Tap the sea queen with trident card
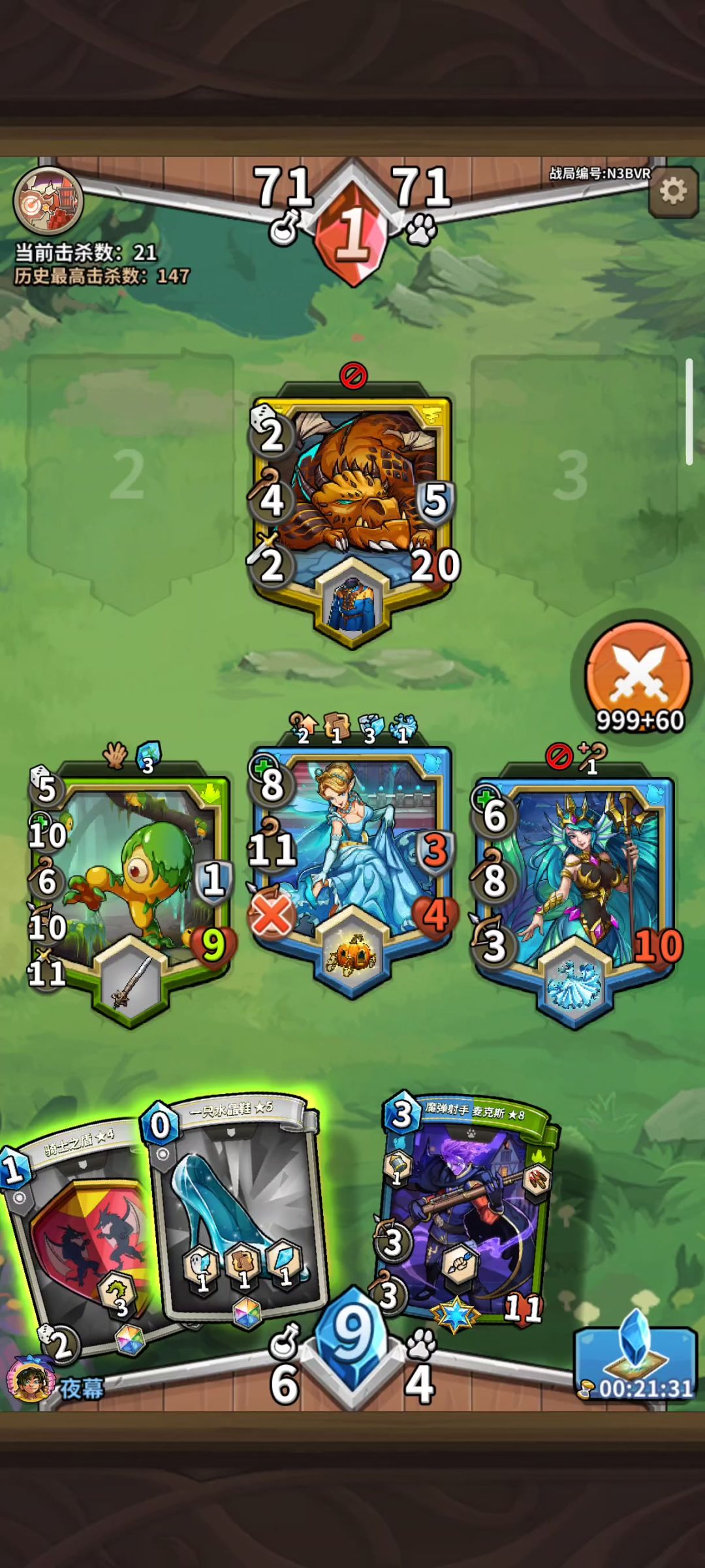 pos(574,882)
